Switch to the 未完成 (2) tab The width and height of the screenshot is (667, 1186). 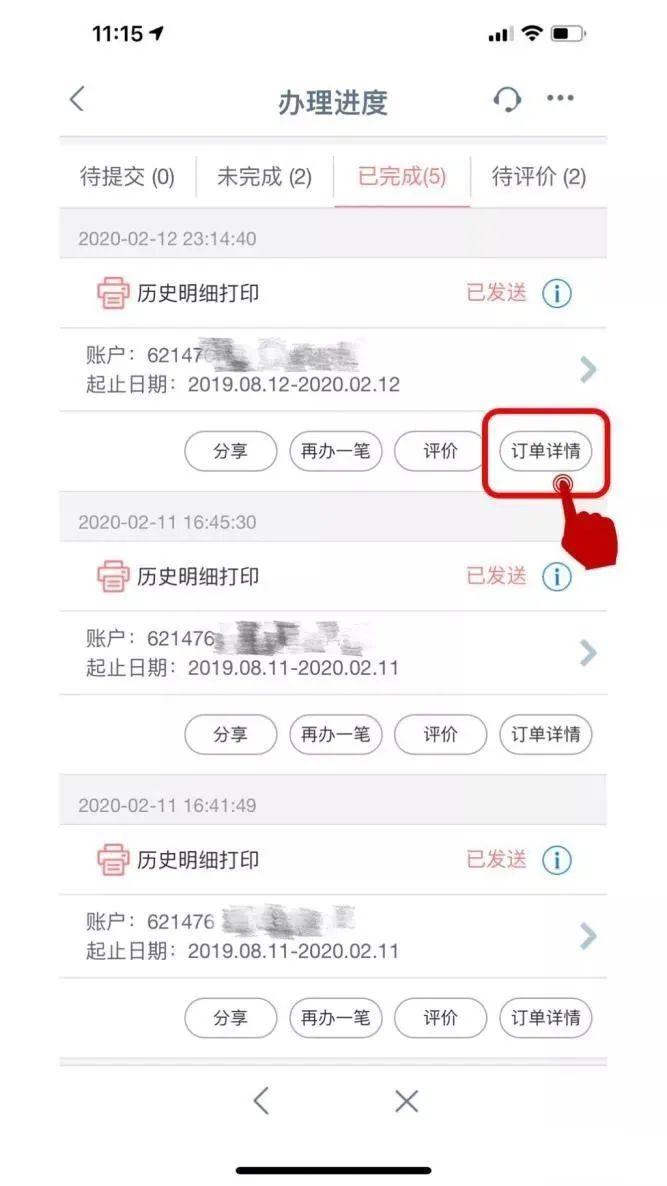coord(265,177)
